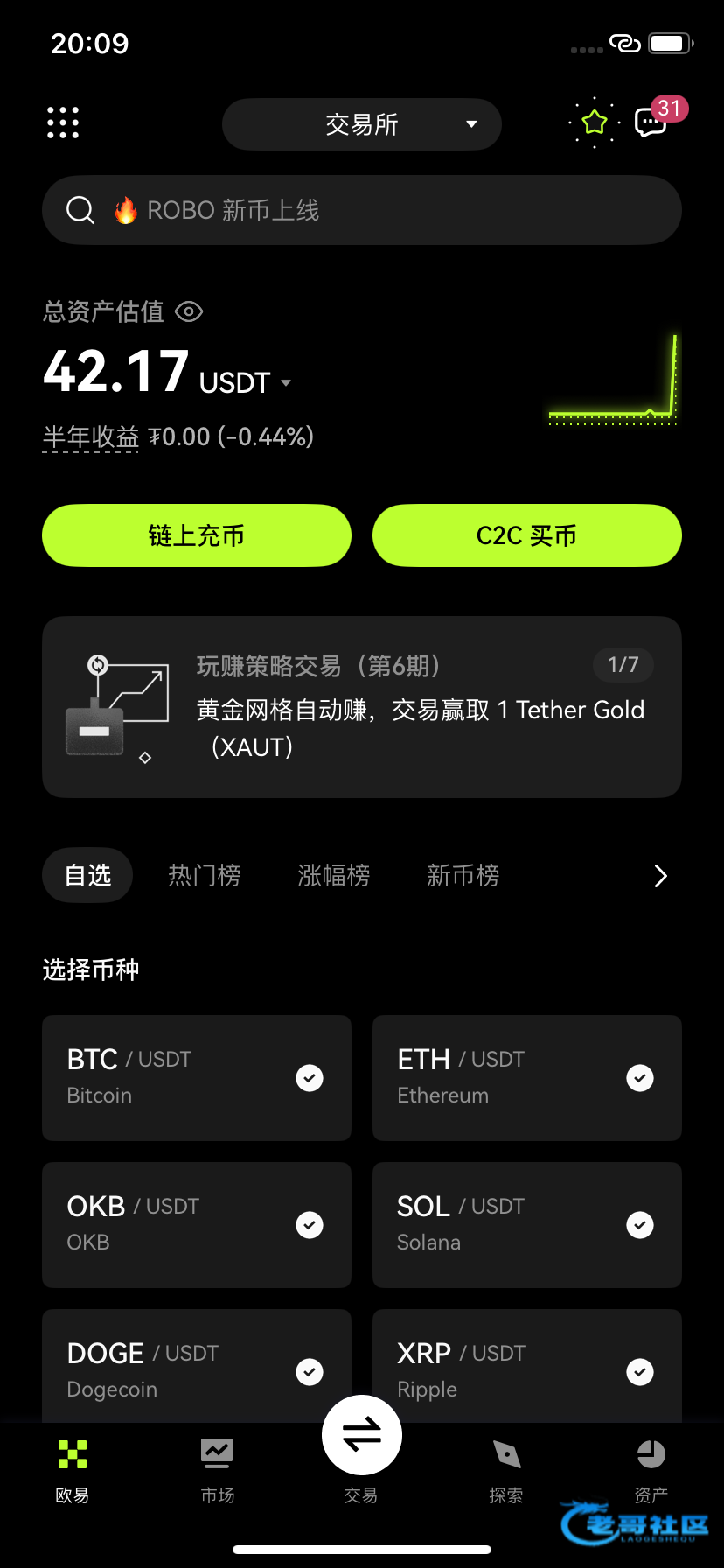Switch to the 热门榜 tab
Screen dimensions: 724x1568
click(x=205, y=875)
